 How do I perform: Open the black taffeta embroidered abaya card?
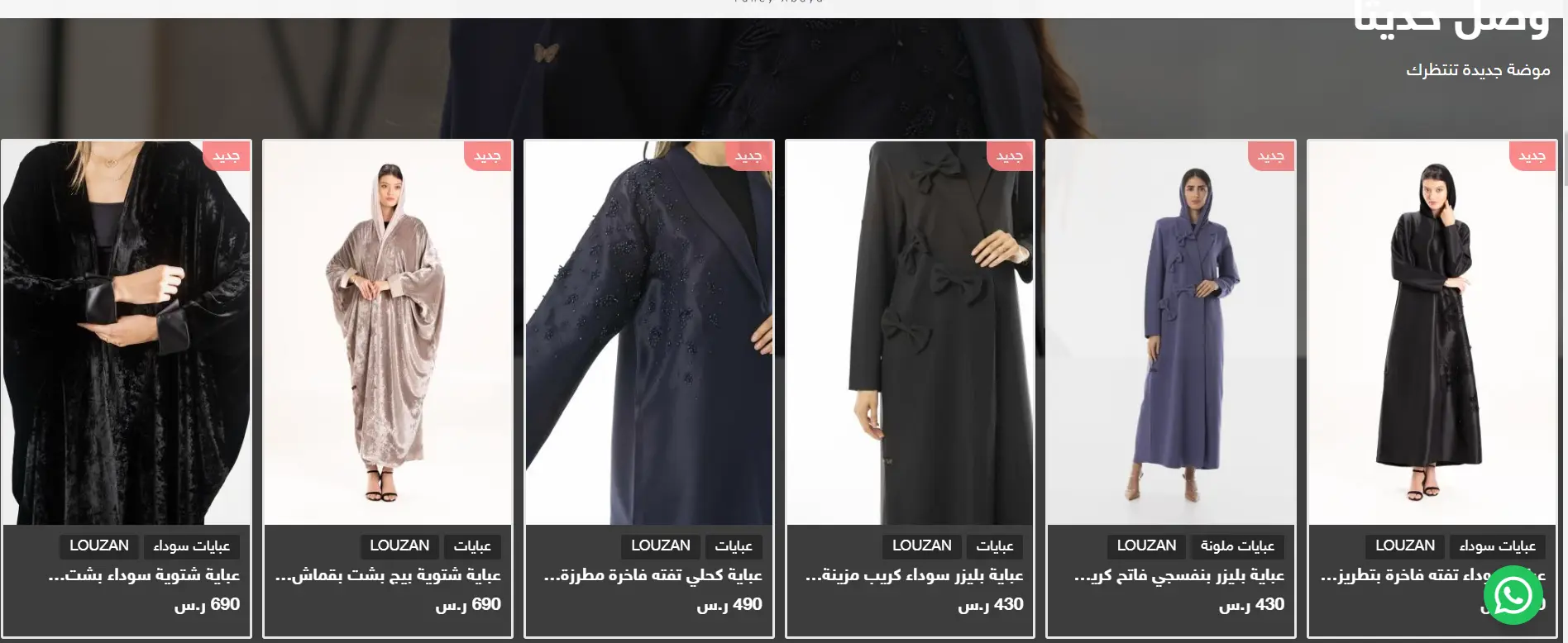[x=1432, y=332]
